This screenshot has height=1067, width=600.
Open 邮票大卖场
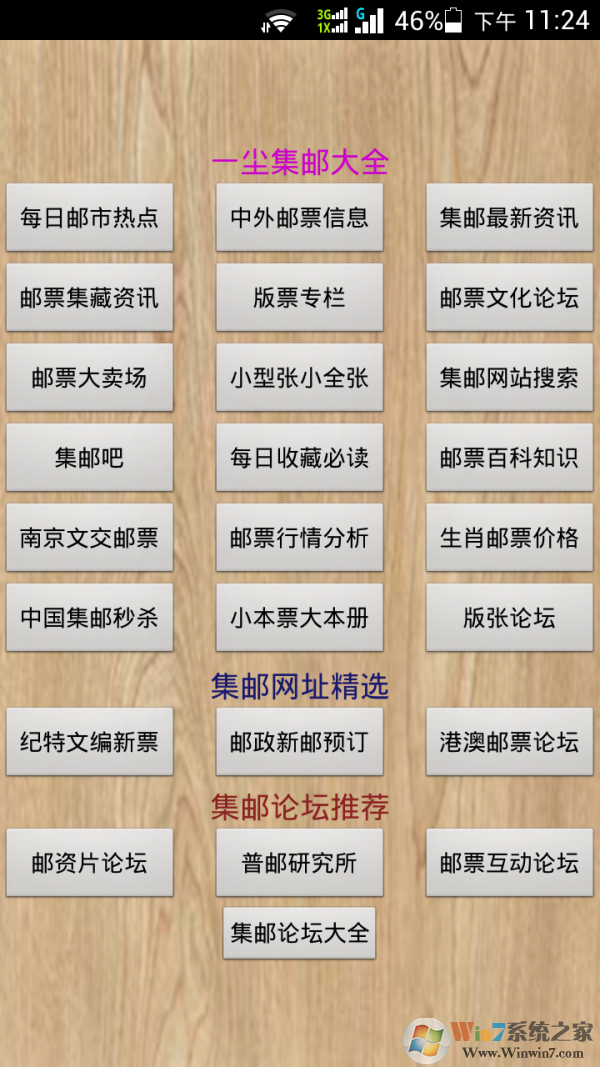coord(90,377)
